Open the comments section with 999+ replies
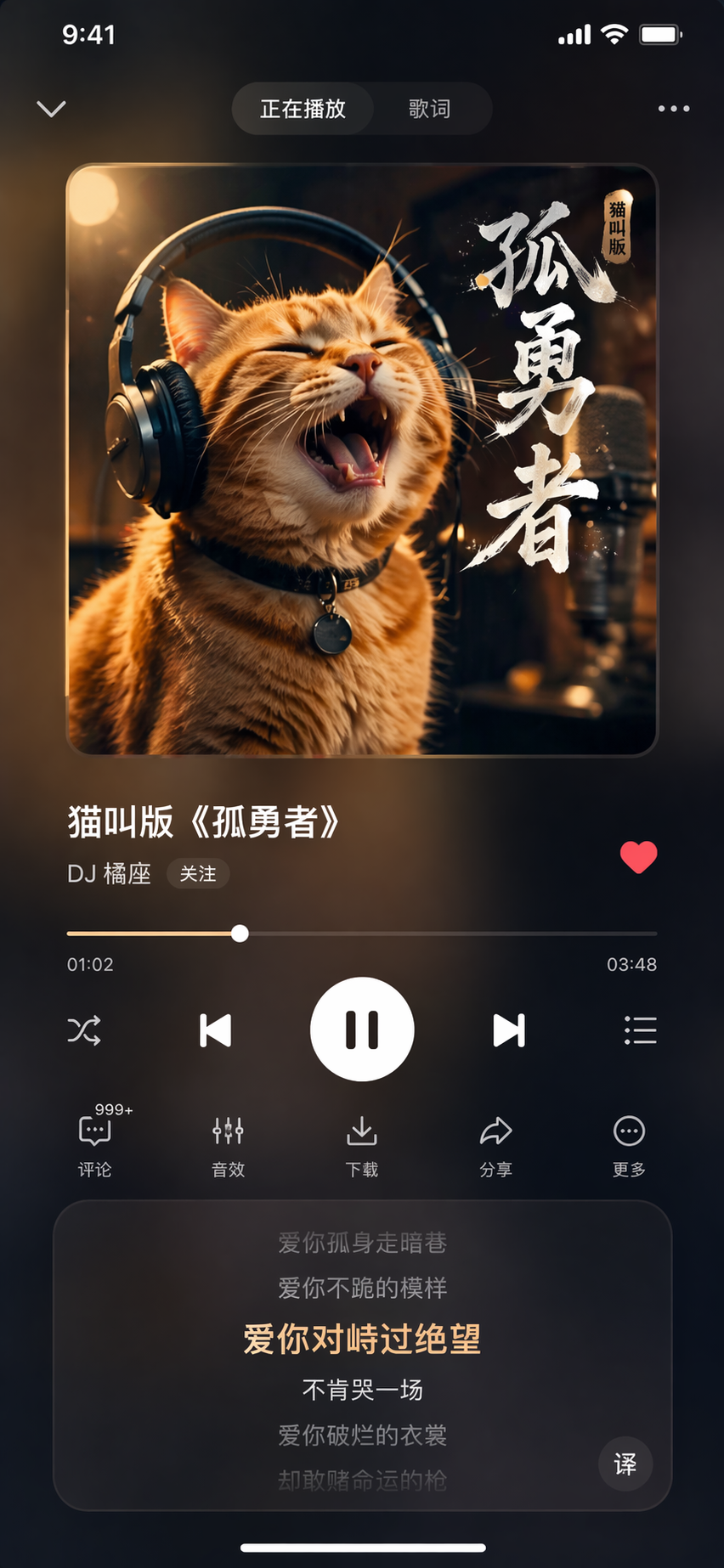 (x=93, y=1142)
